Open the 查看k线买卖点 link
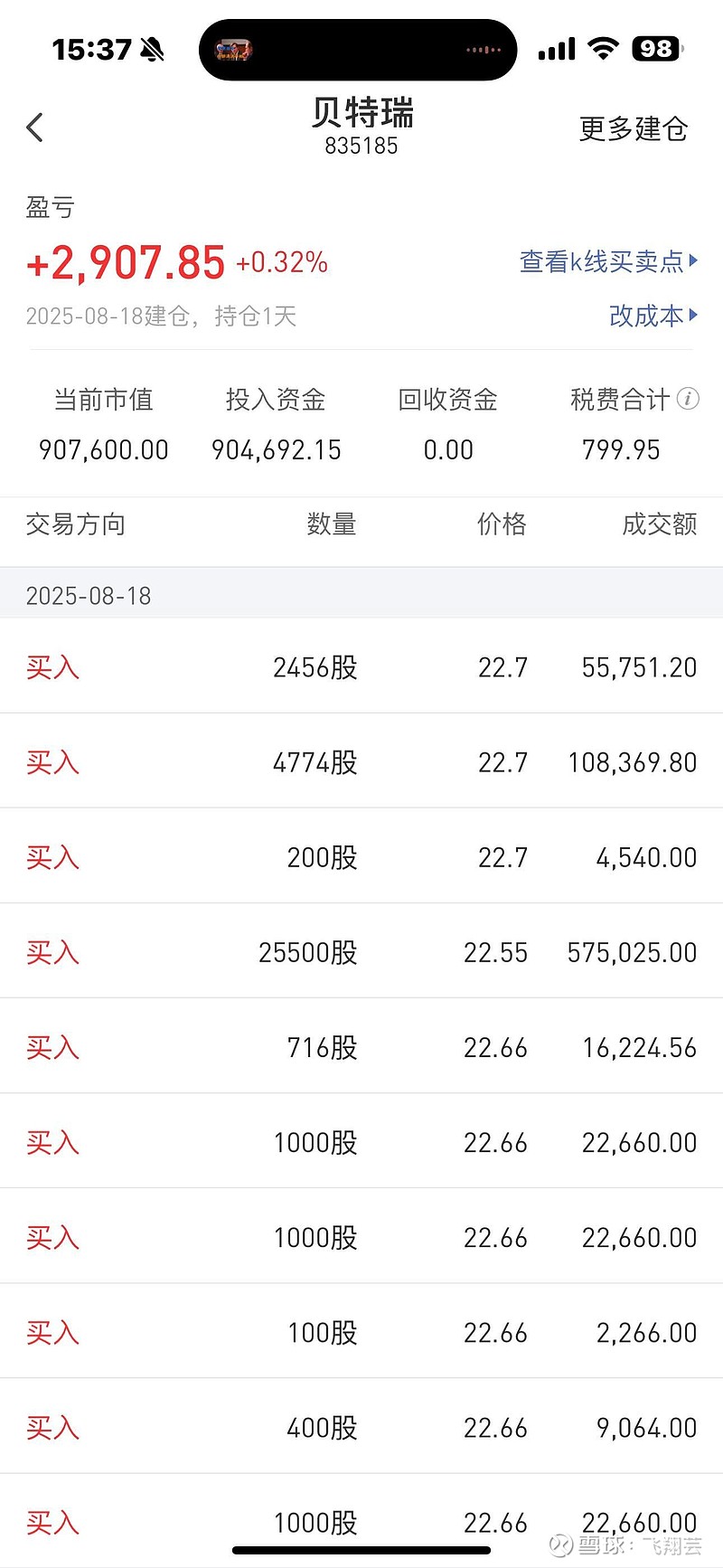Screen dimensions: 723x1568 point(608,261)
